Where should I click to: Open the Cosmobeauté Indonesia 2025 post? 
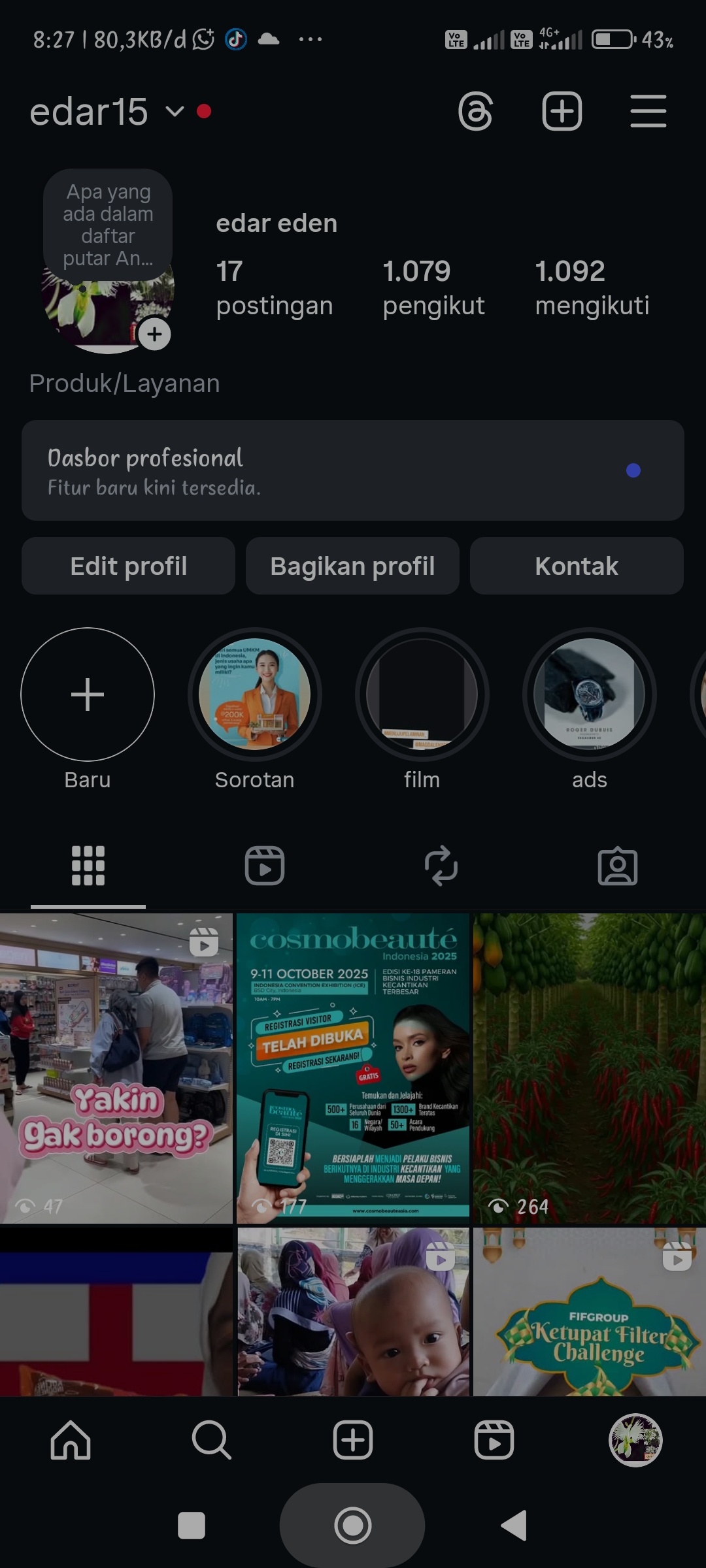353,1068
